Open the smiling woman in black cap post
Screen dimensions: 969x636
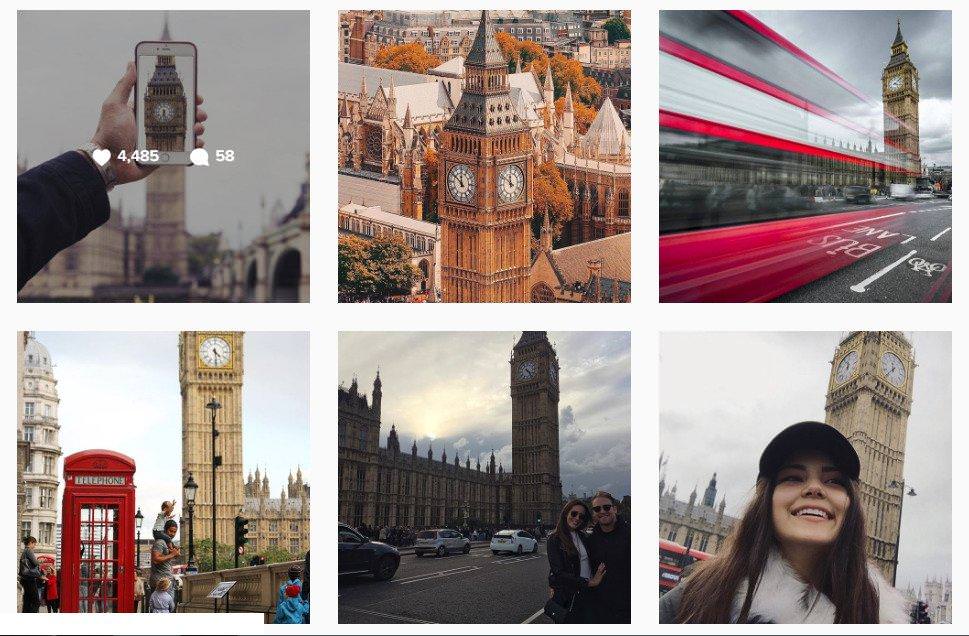pyautogui.click(x=805, y=477)
